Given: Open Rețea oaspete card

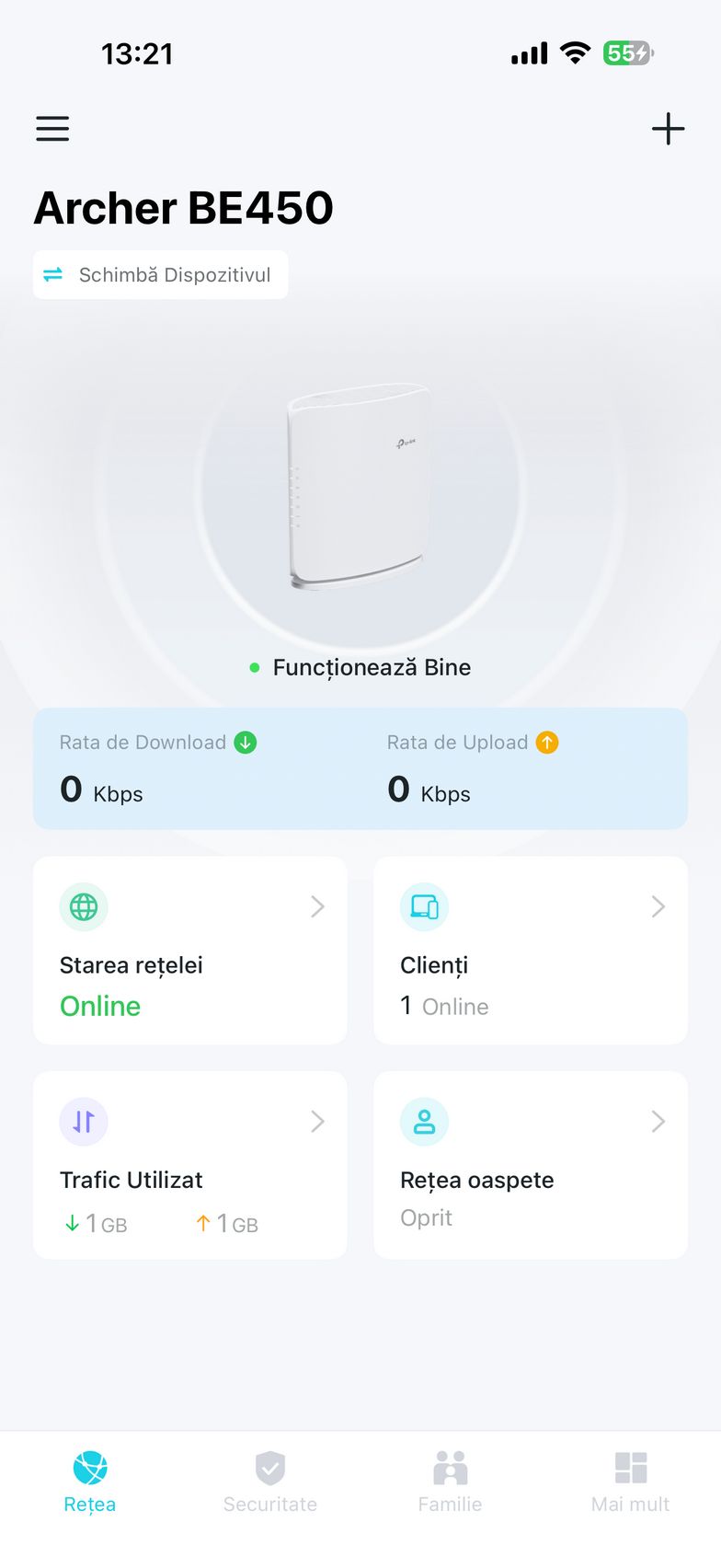Looking at the screenshot, I should (531, 1165).
